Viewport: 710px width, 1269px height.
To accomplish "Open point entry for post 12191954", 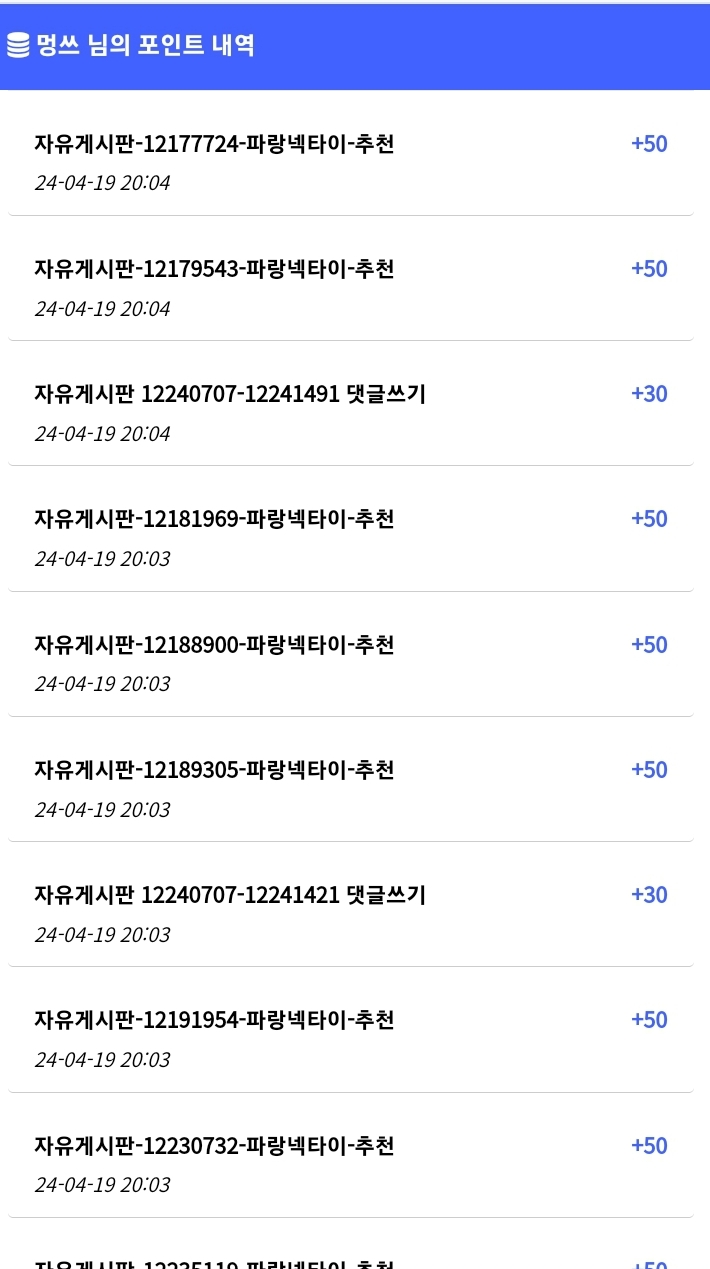I will pos(214,1020).
